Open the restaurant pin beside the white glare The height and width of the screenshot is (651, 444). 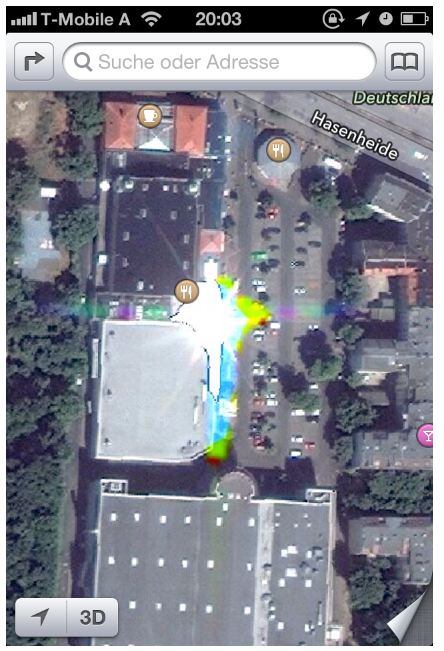tap(186, 291)
